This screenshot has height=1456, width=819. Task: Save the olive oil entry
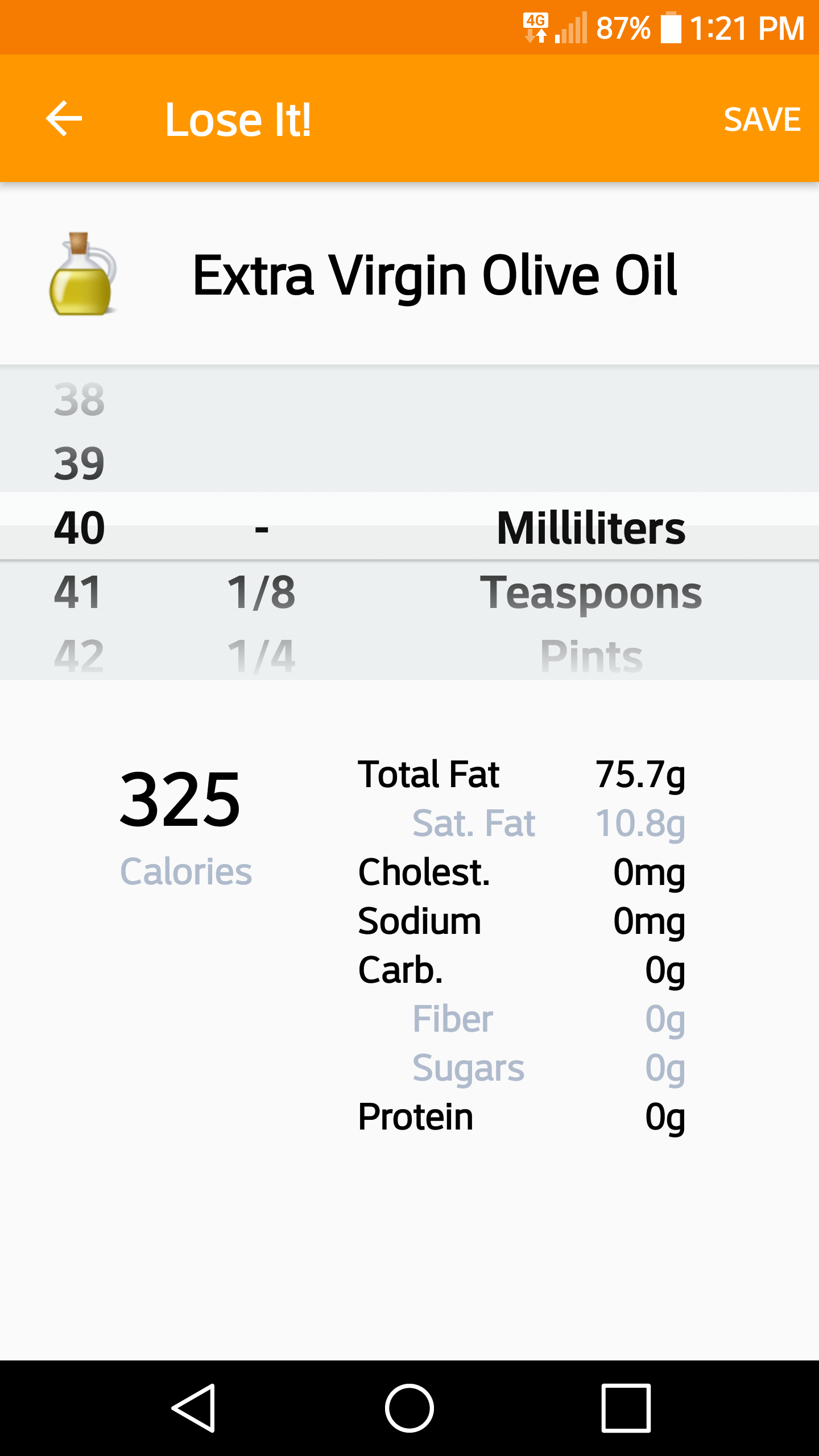tap(762, 119)
